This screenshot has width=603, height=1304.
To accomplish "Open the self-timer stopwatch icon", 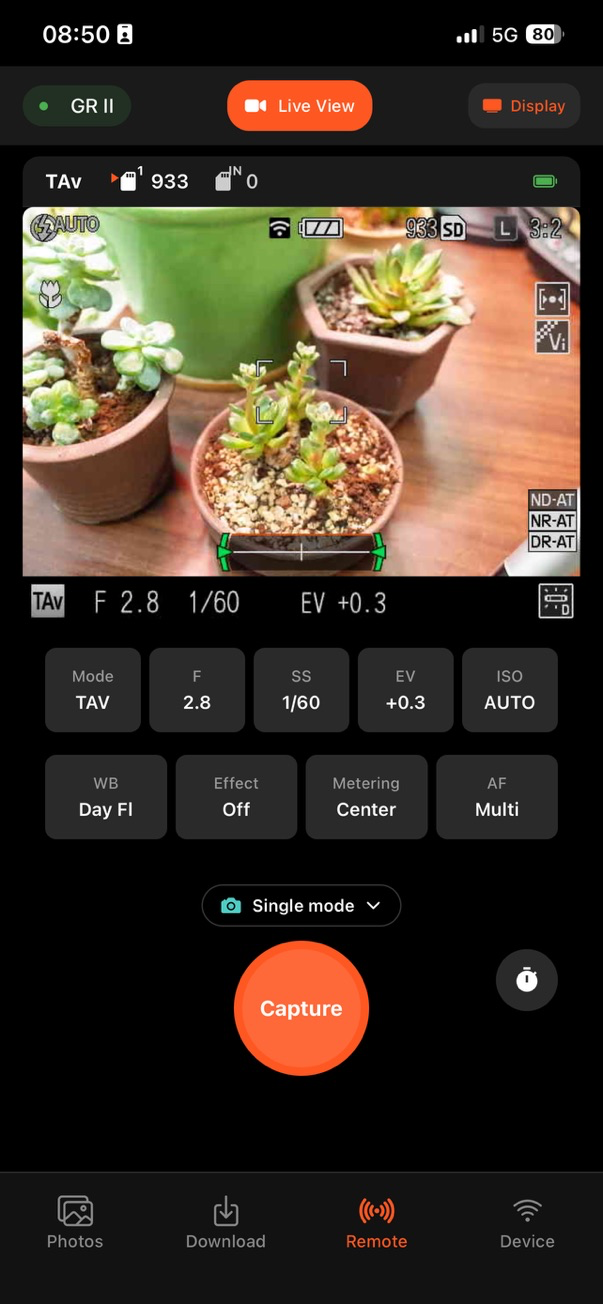I will pyautogui.click(x=527, y=980).
